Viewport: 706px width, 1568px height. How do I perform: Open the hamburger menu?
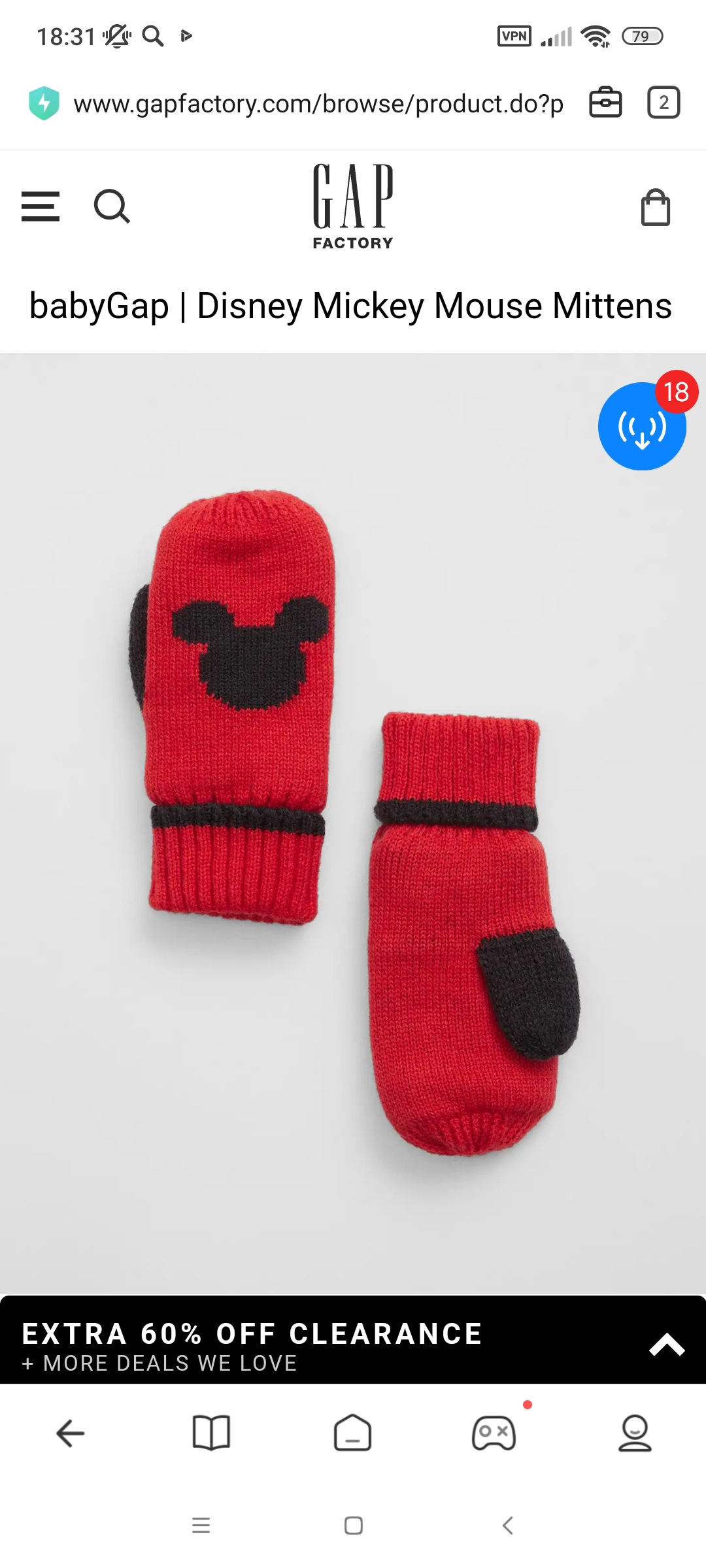[41, 206]
